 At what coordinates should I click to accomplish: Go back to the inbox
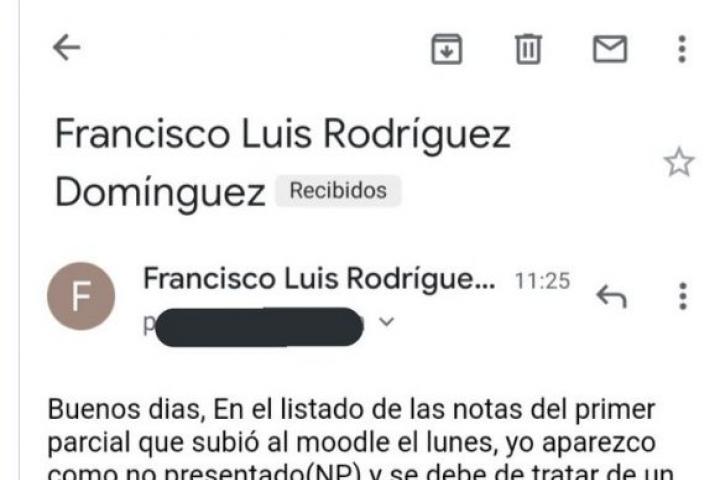point(67,48)
